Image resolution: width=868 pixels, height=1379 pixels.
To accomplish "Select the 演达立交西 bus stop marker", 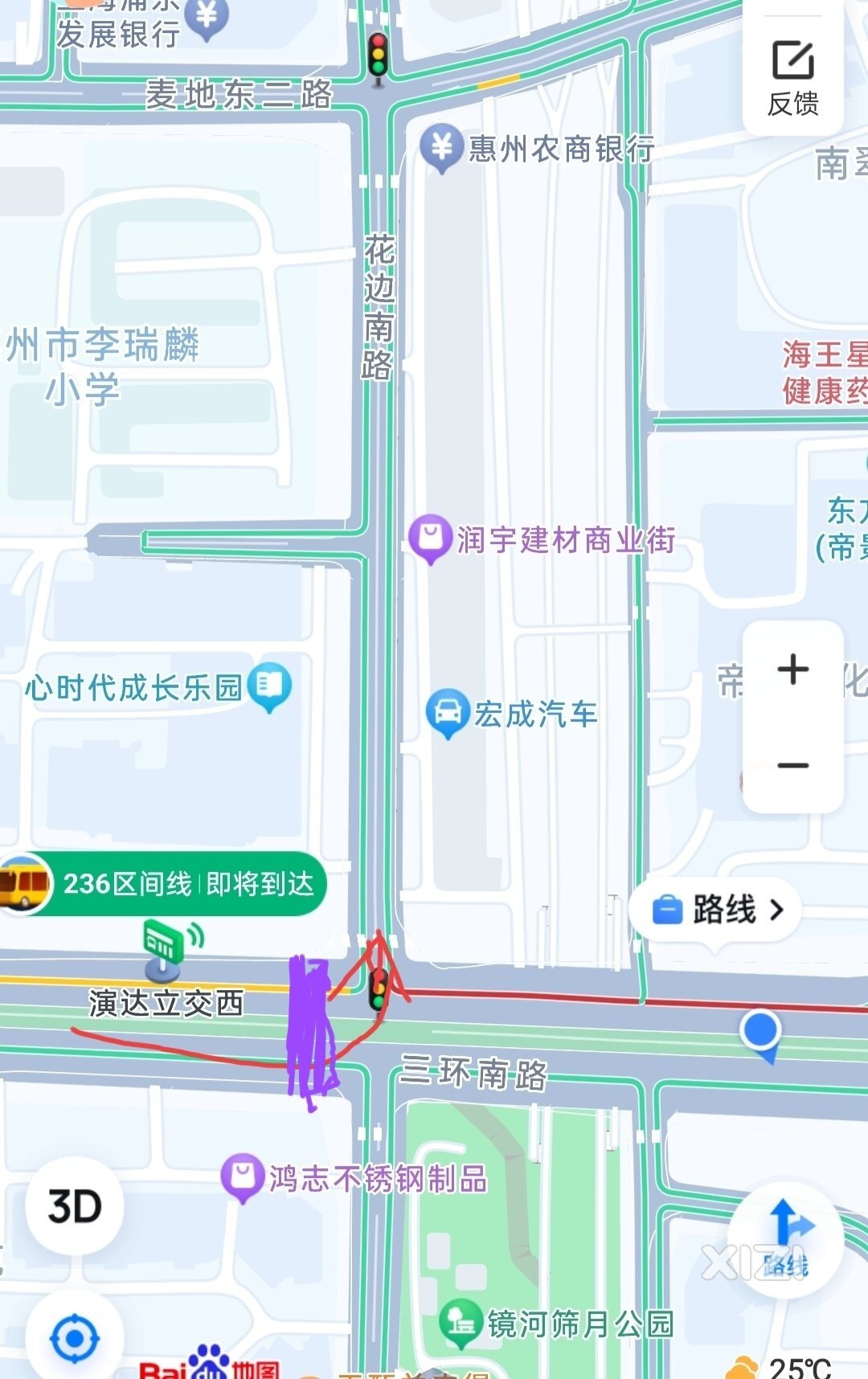I will point(165,950).
